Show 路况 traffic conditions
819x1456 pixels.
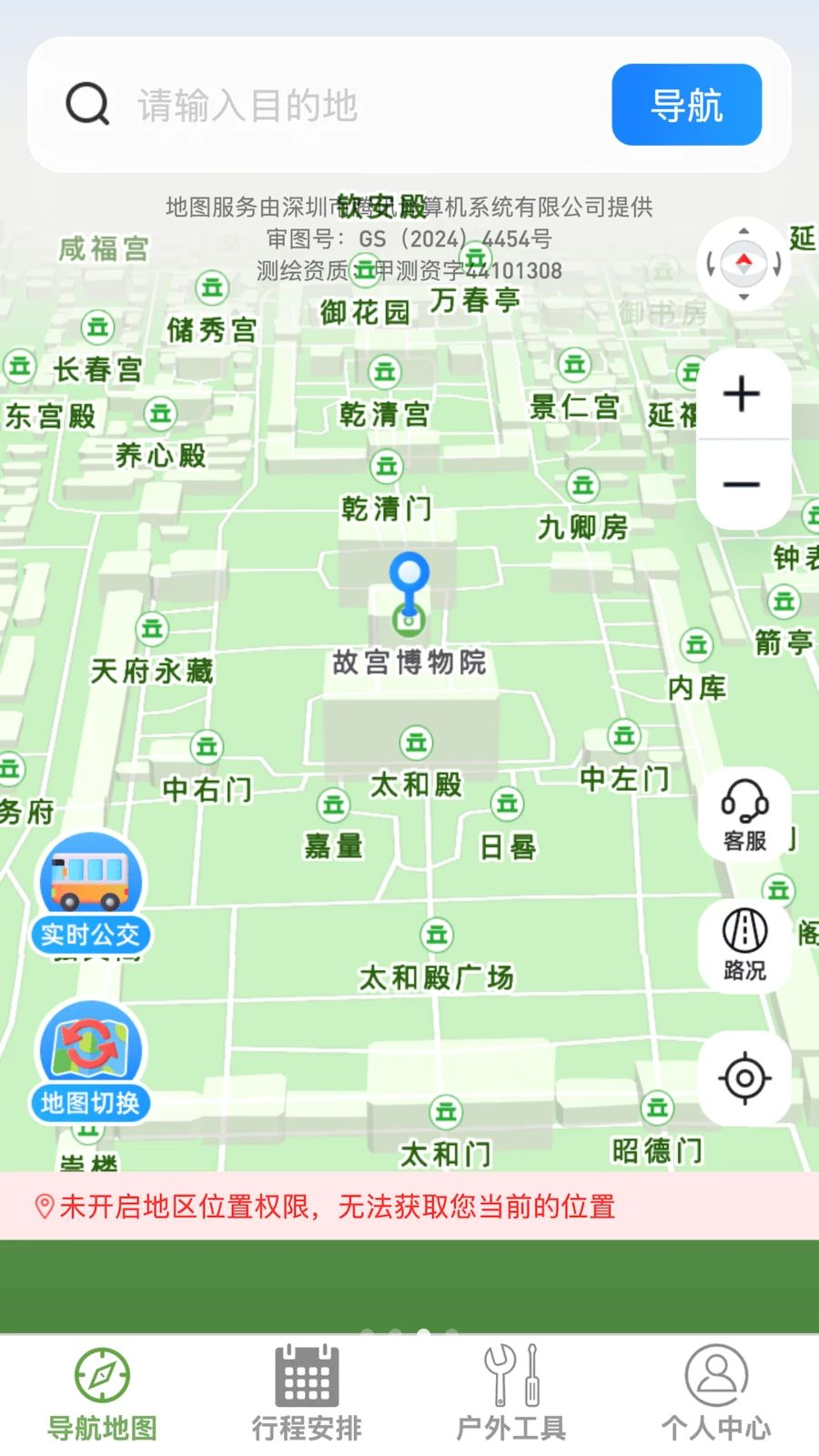coord(744,945)
